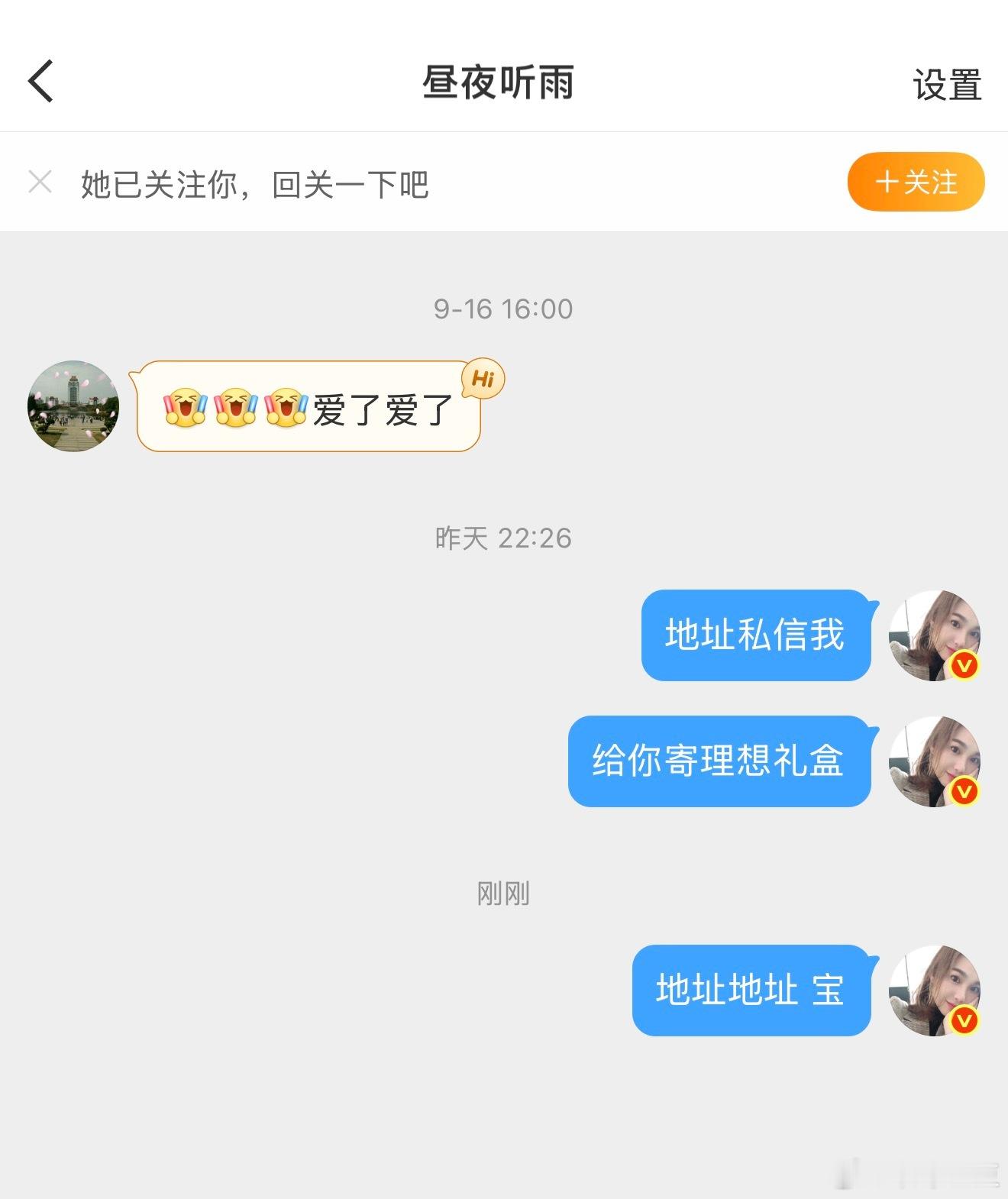Select the 爱了爱了 message bubble
Viewport: 1008px width, 1199px height.
307,407
